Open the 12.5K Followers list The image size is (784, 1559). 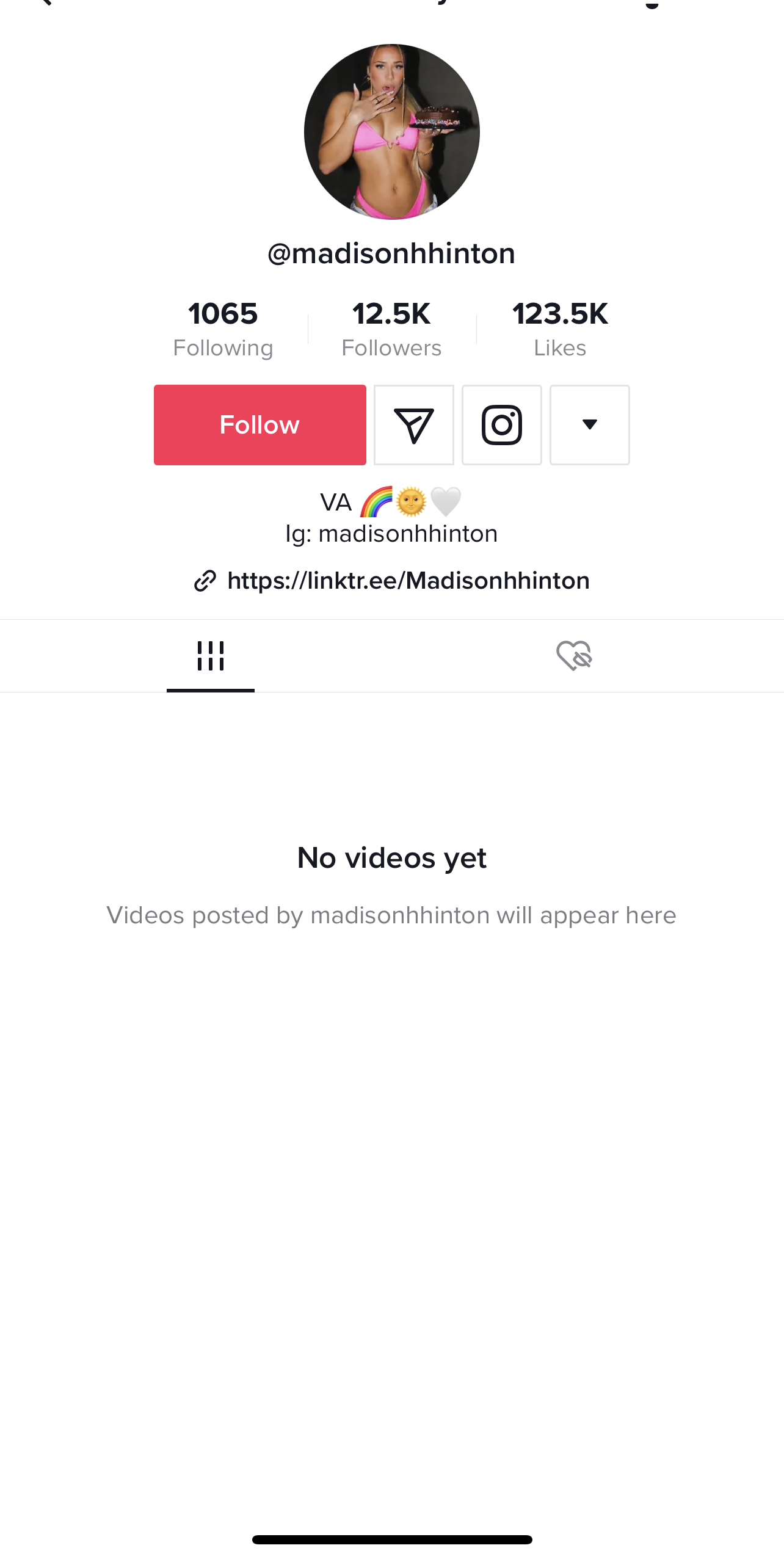click(x=391, y=329)
